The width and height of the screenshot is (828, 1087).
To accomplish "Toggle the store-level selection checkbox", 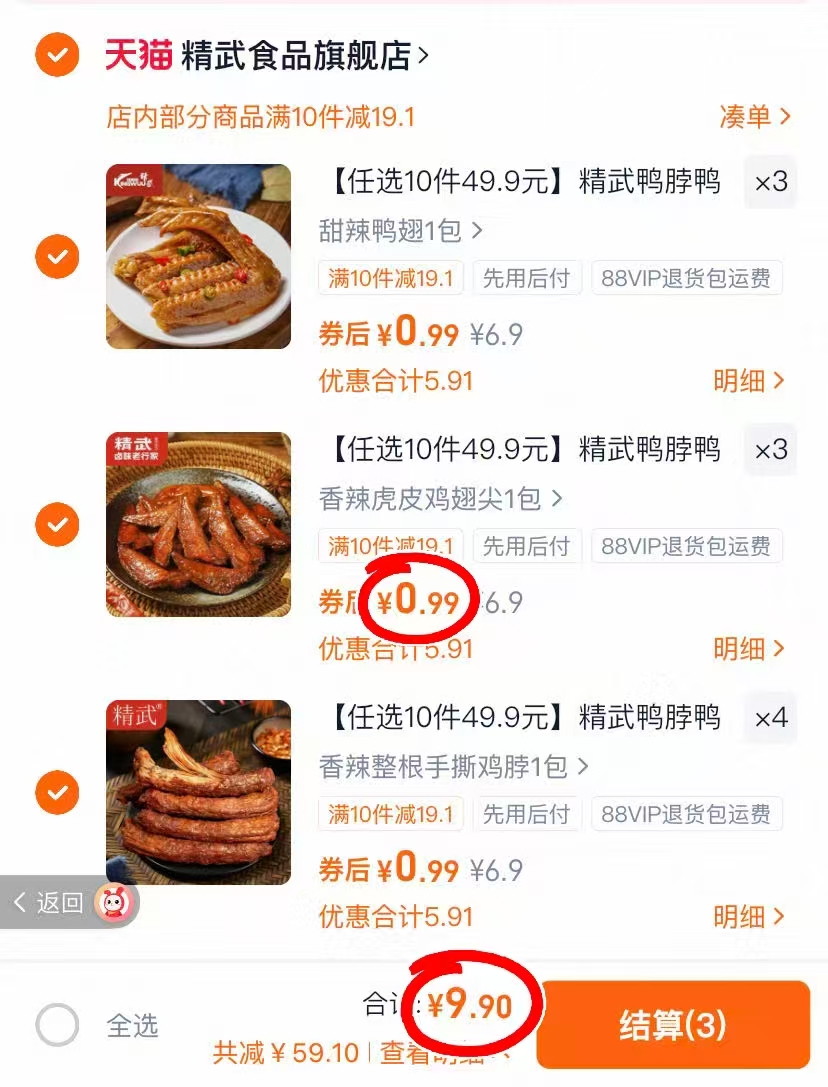I will point(57,57).
